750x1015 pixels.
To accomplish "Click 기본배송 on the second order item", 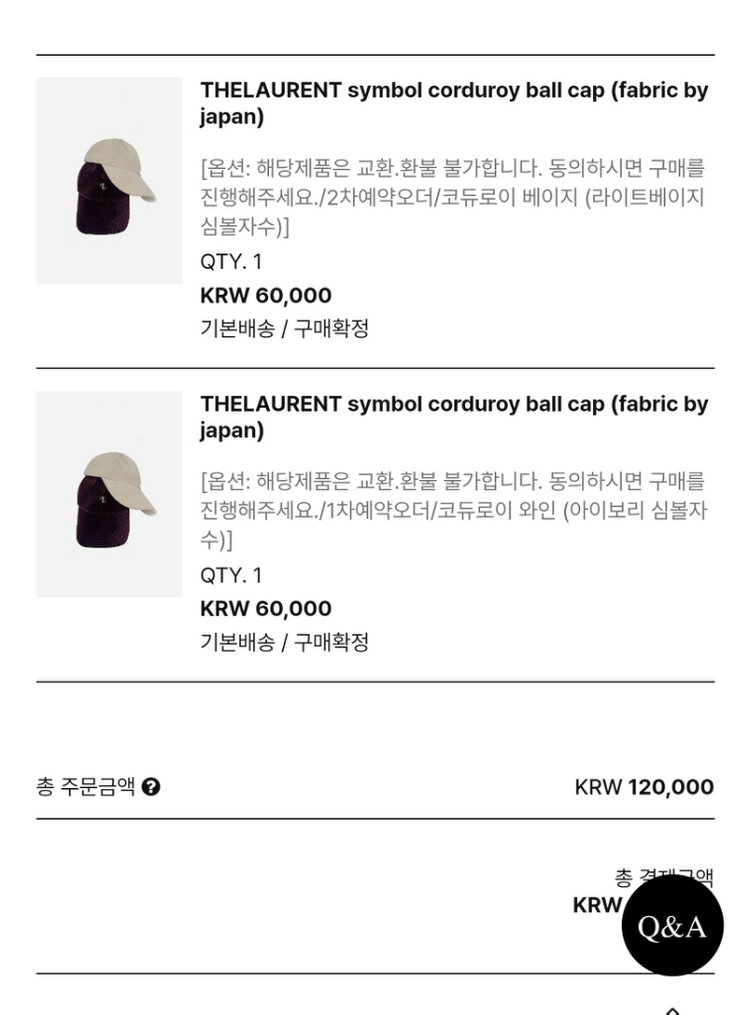I will pos(238,642).
